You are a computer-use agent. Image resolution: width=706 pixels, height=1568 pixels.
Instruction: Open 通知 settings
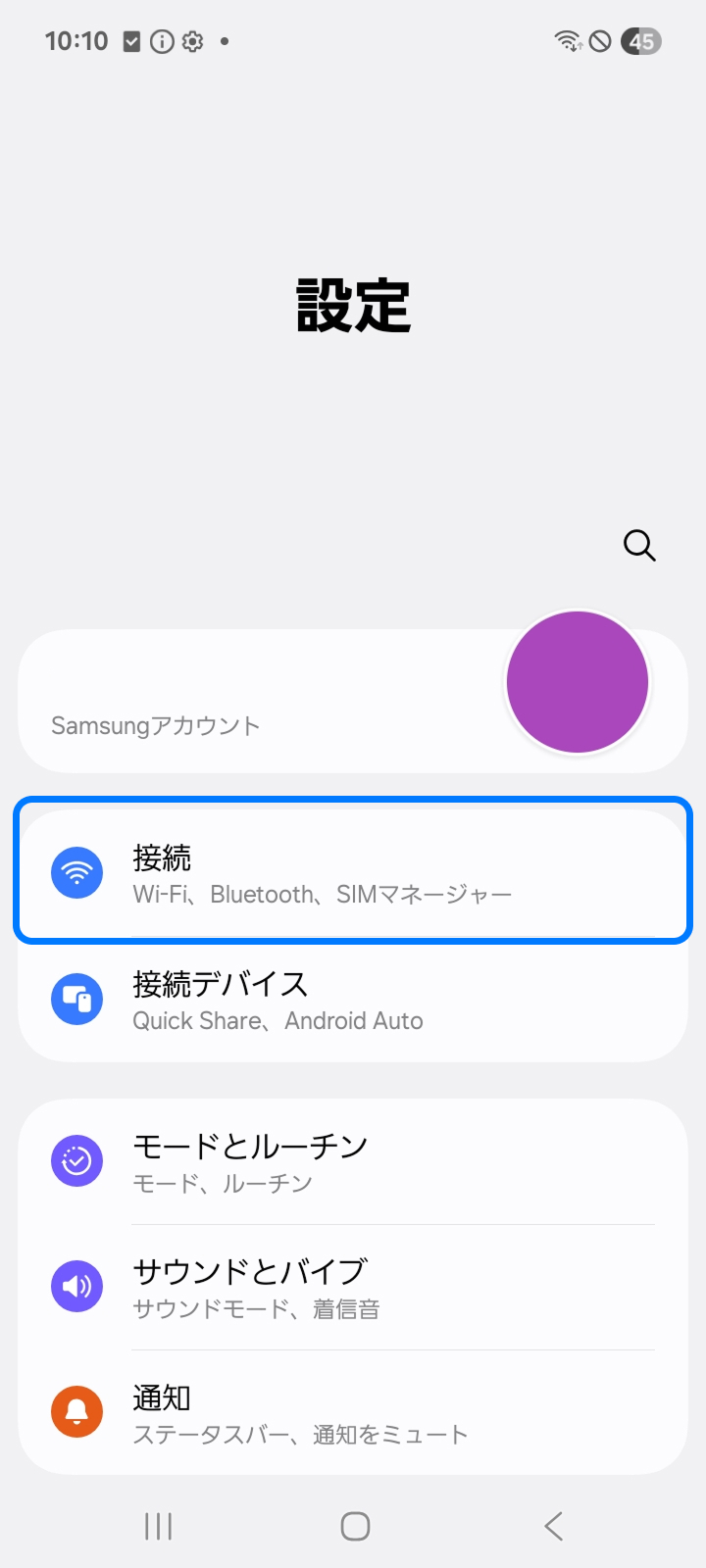point(353,1413)
